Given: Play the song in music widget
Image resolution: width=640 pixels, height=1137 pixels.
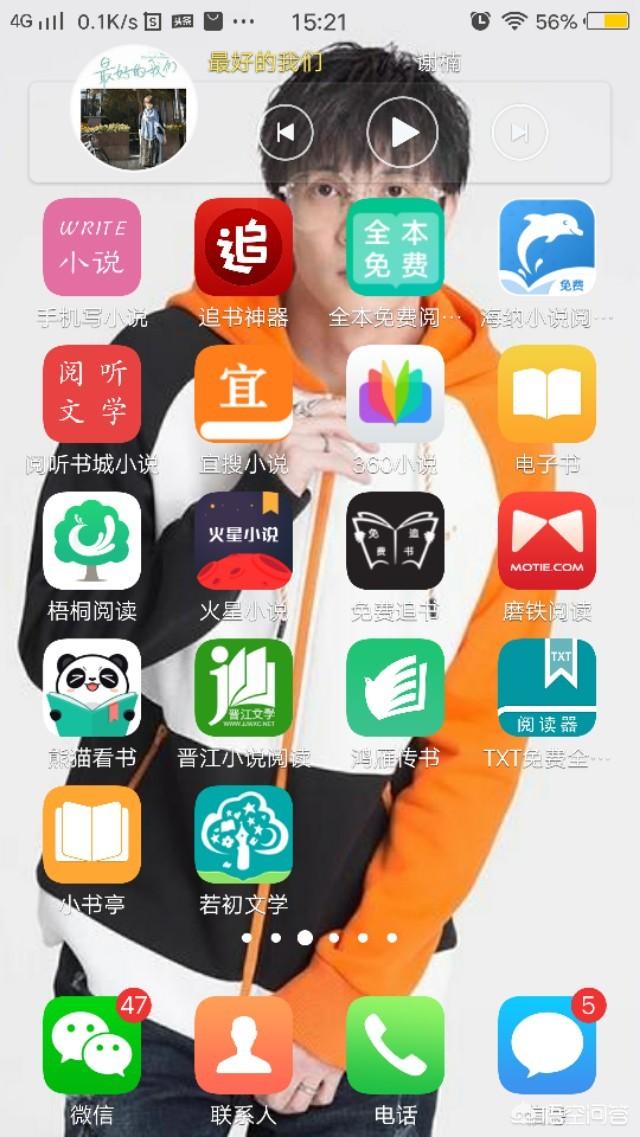Looking at the screenshot, I should point(402,132).
